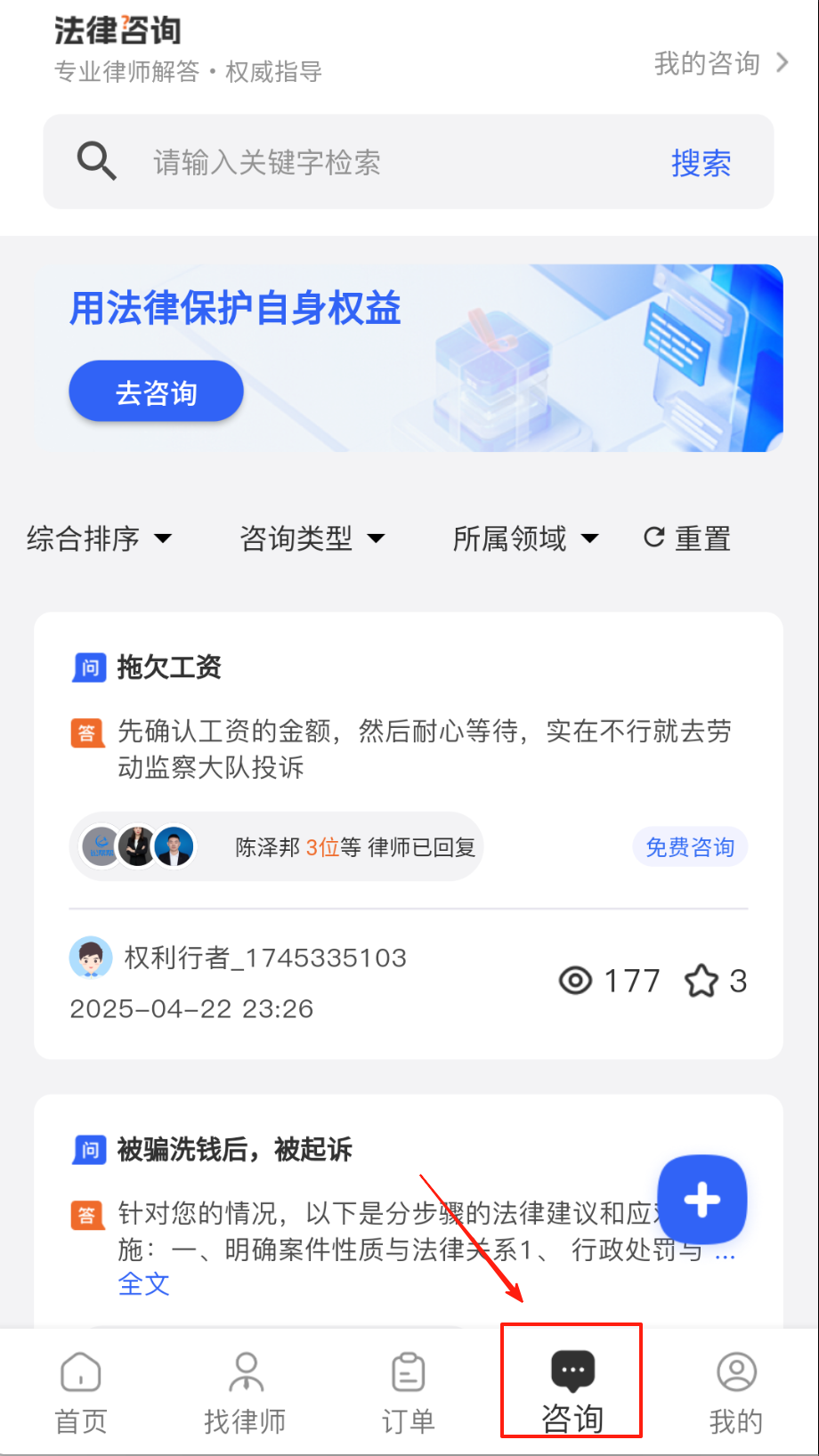Switch to the 订单 tab

coord(409,1393)
